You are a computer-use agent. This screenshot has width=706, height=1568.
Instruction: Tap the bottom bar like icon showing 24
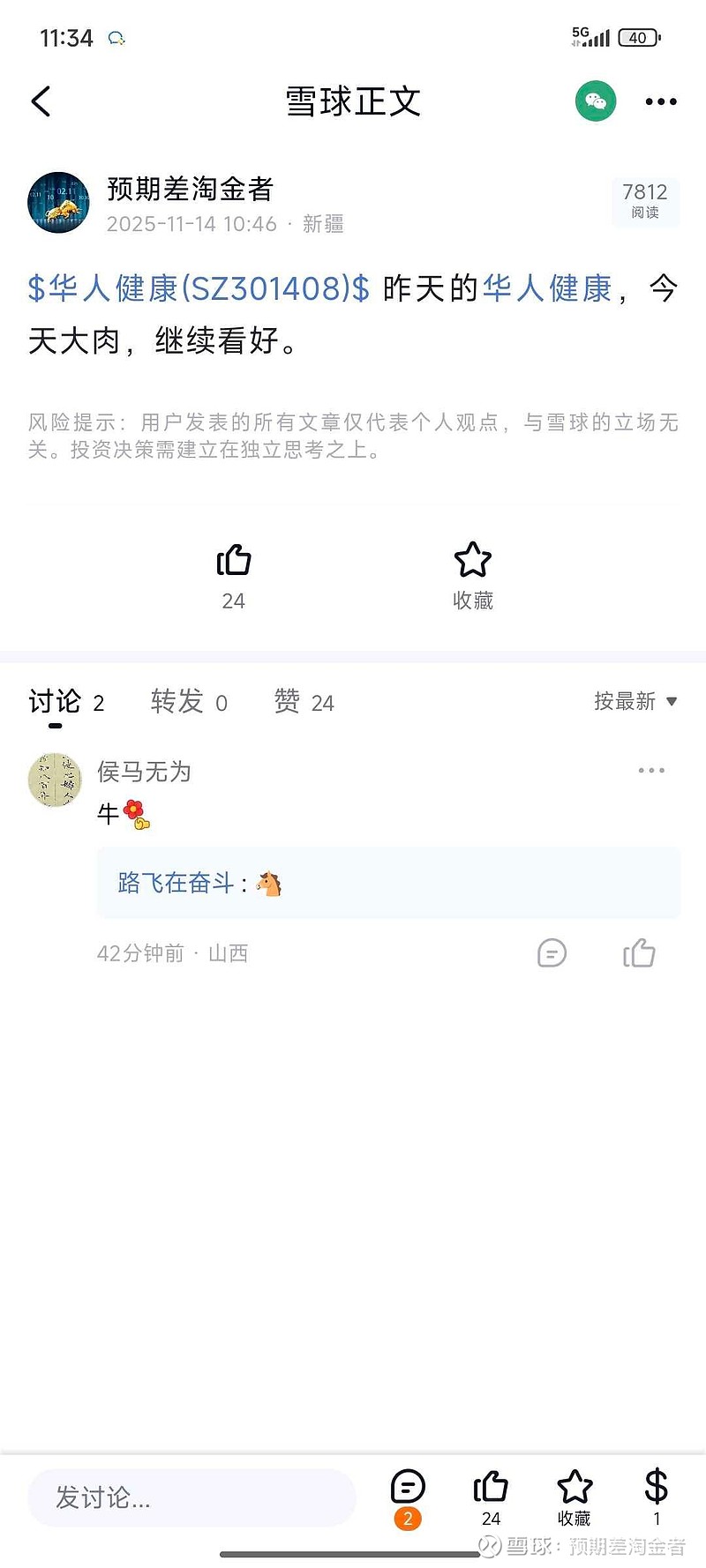point(491,1492)
